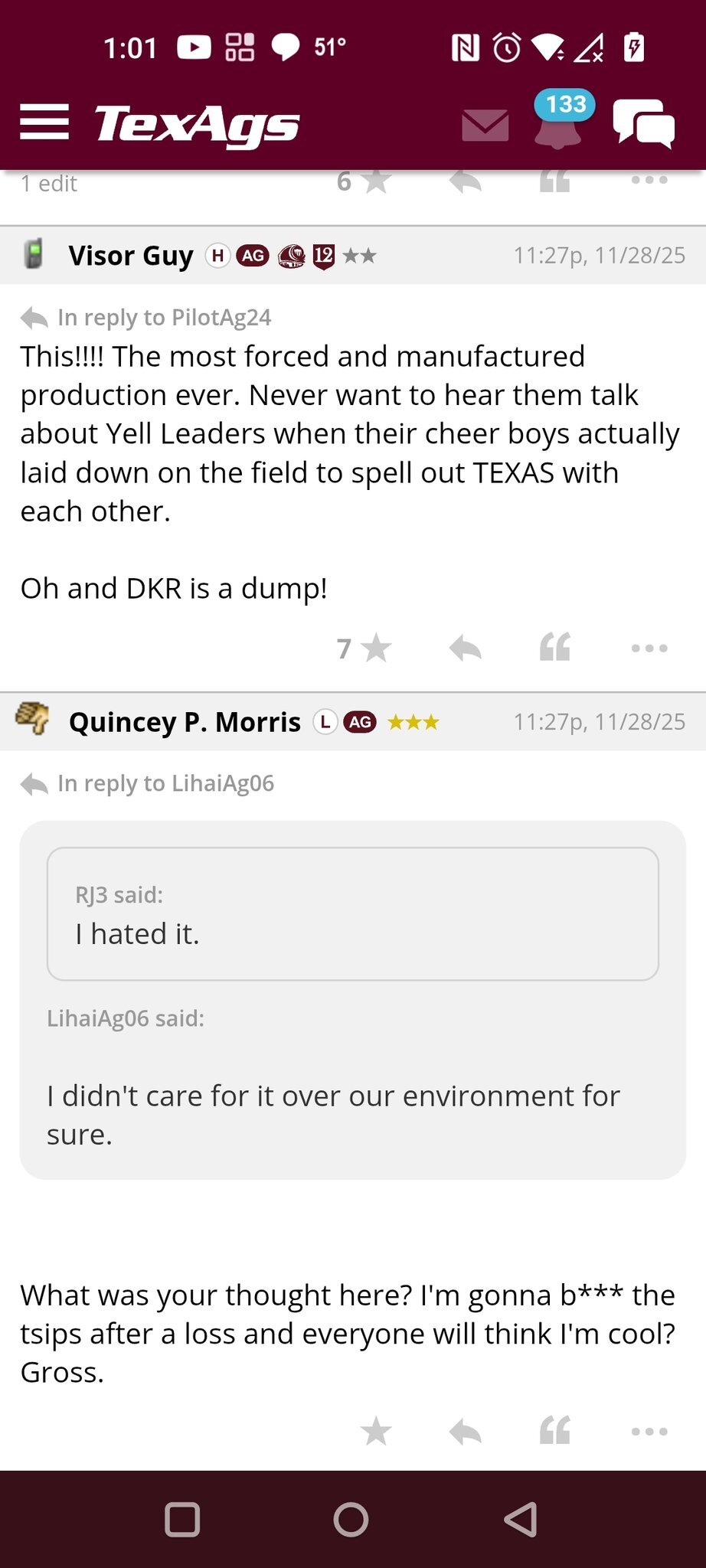
Task: Open recent apps from the navigation bar
Action: [x=182, y=1520]
